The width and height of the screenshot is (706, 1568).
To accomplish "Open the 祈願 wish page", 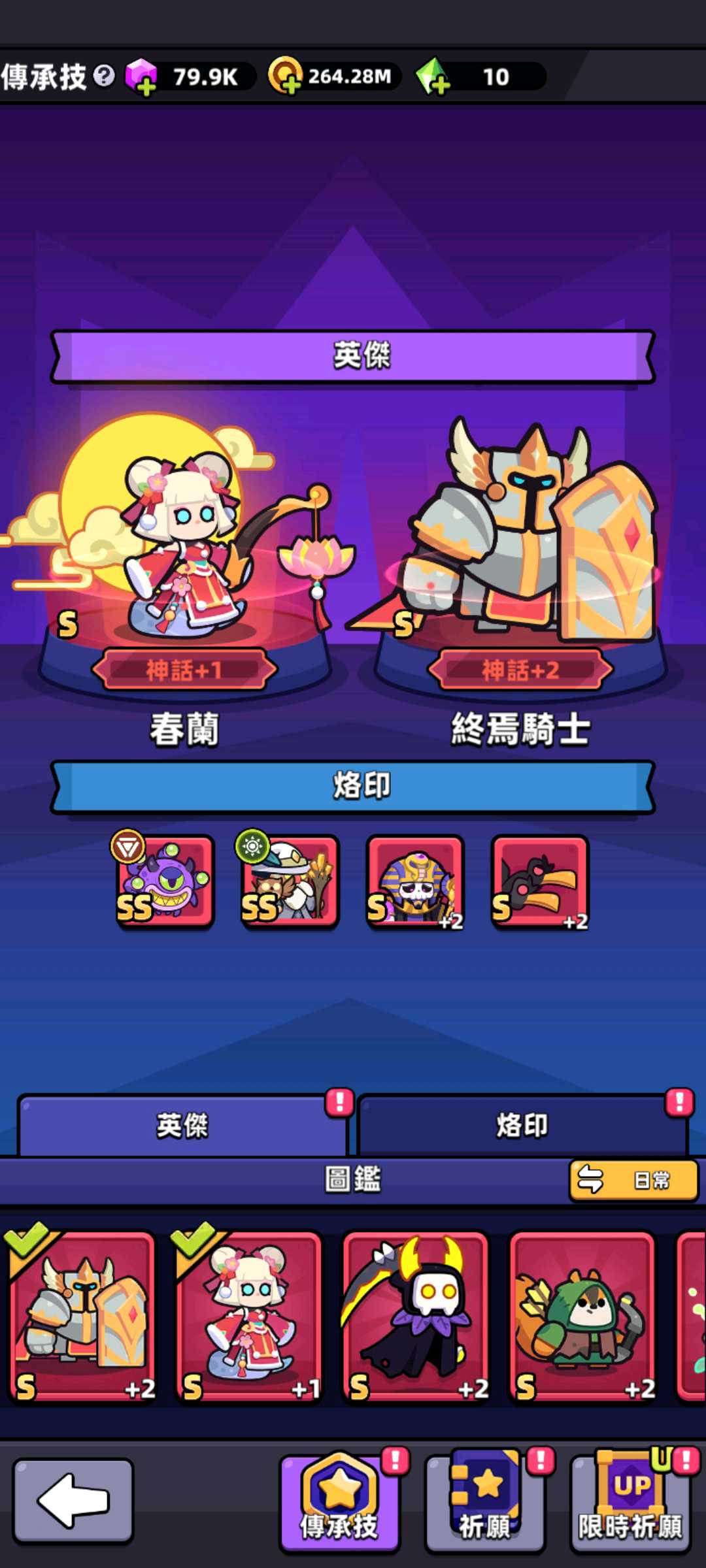I will [x=484, y=1501].
